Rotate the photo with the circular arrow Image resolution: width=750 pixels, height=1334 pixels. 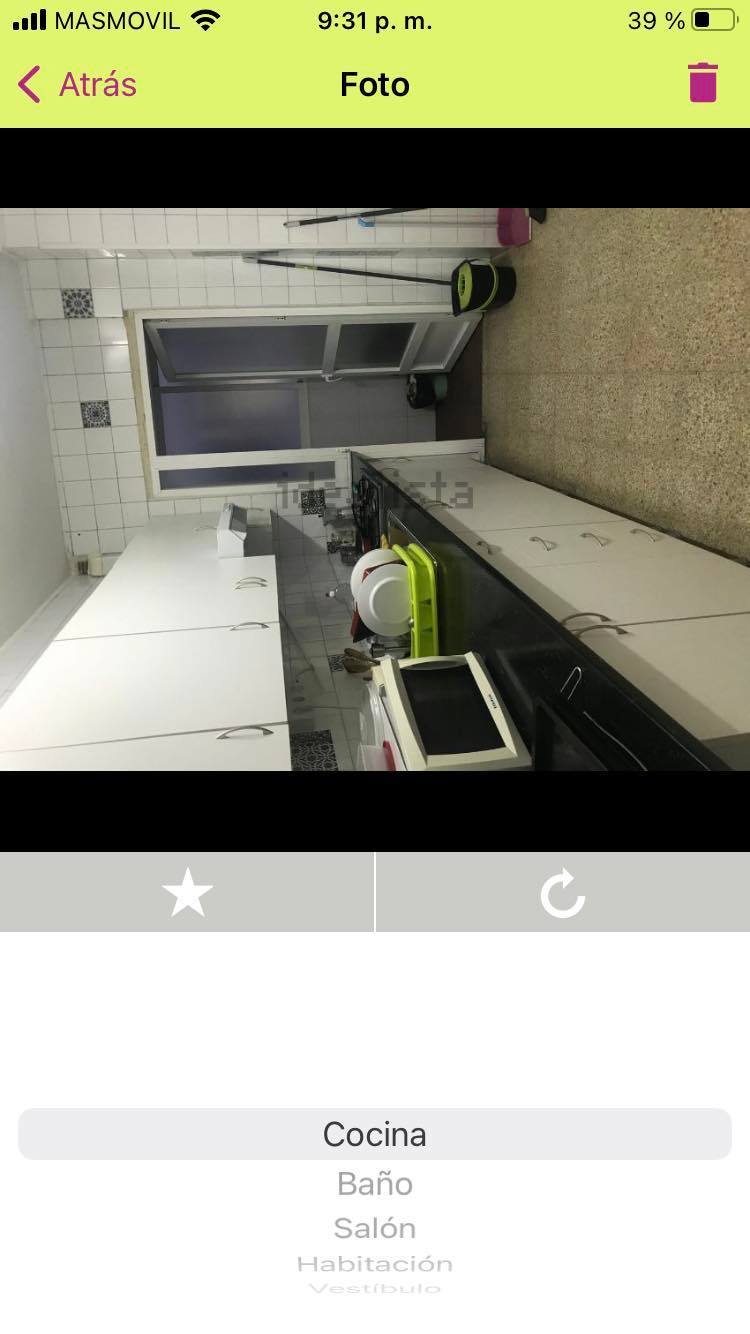(563, 892)
